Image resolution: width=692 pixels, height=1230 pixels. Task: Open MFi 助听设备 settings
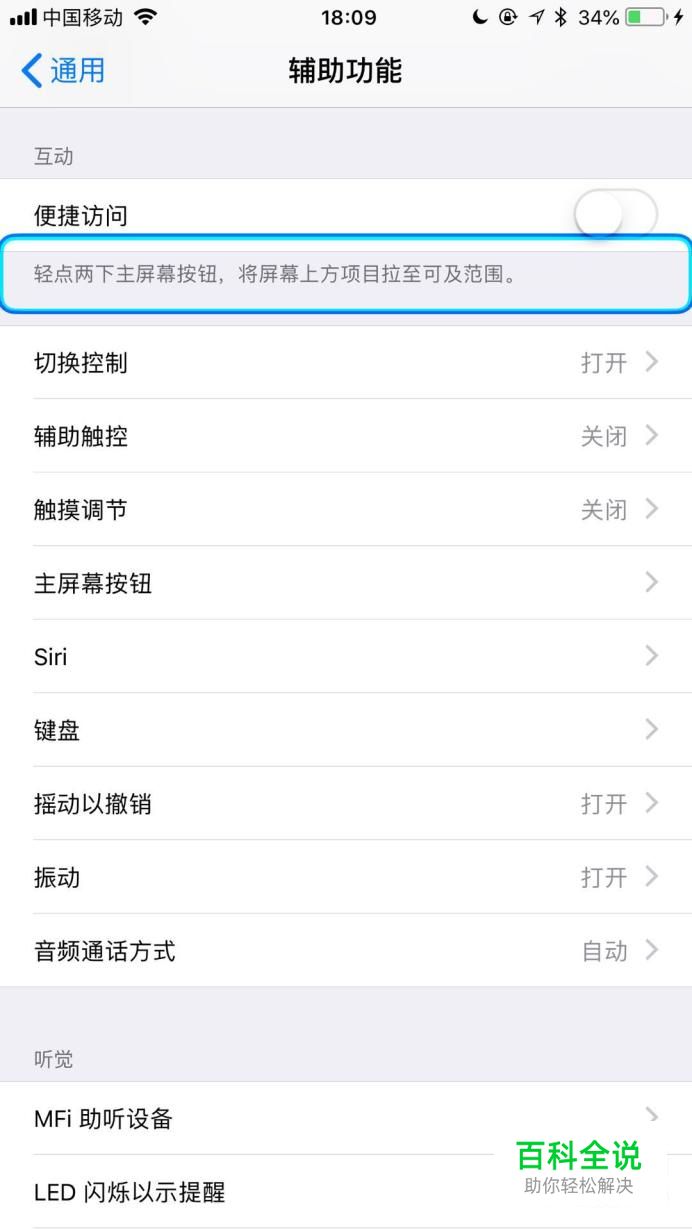pos(346,1118)
